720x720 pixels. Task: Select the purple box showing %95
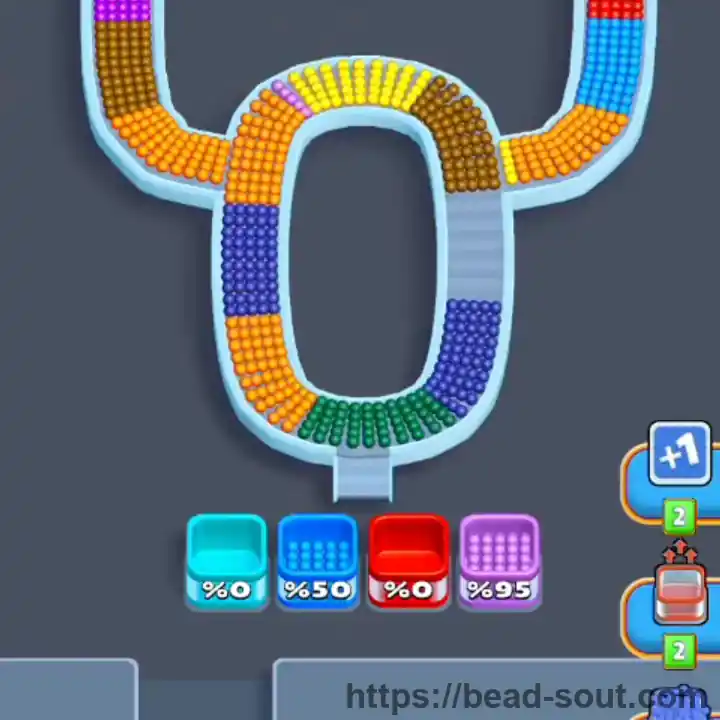click(x=499, y=560)
